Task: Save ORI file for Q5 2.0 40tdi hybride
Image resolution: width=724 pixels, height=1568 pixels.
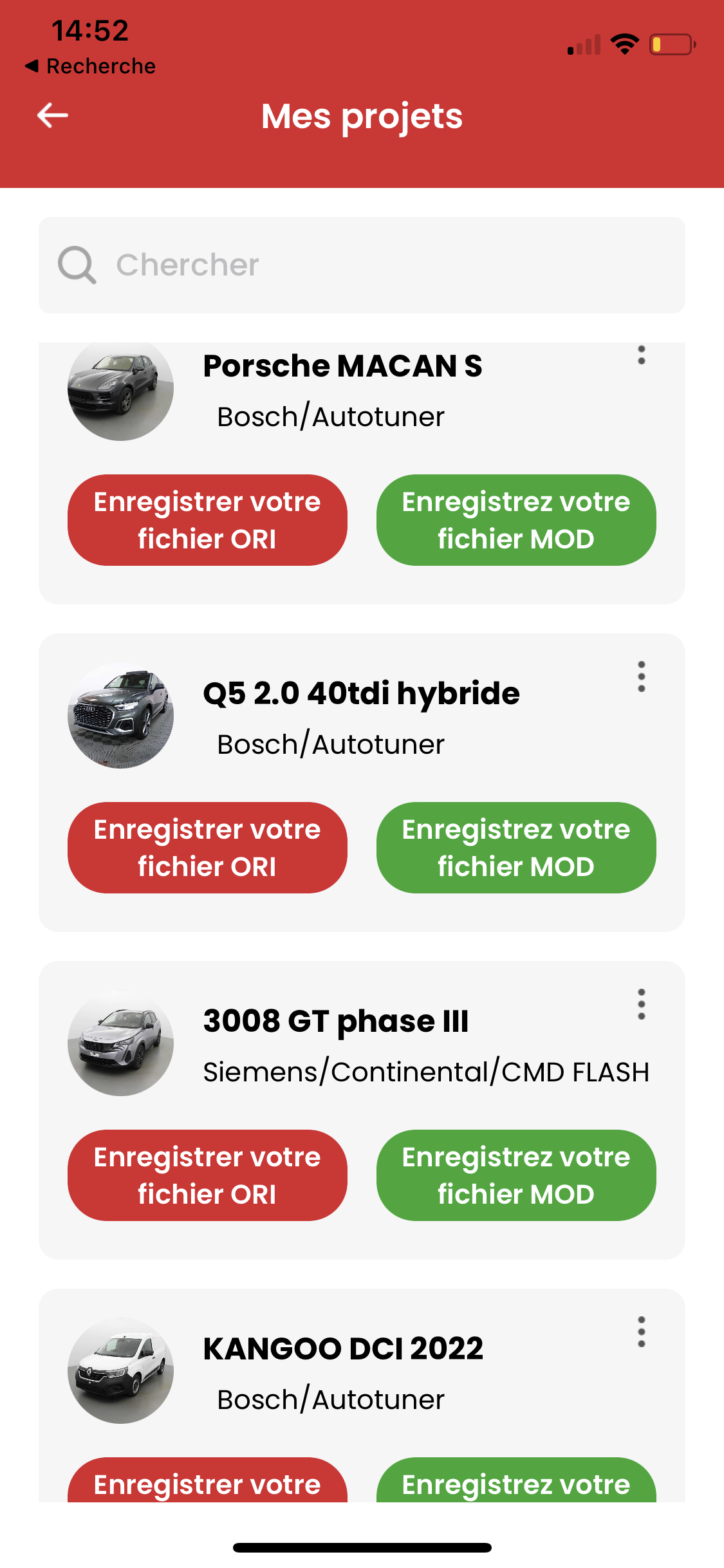Action: click(x=207, y=848)
